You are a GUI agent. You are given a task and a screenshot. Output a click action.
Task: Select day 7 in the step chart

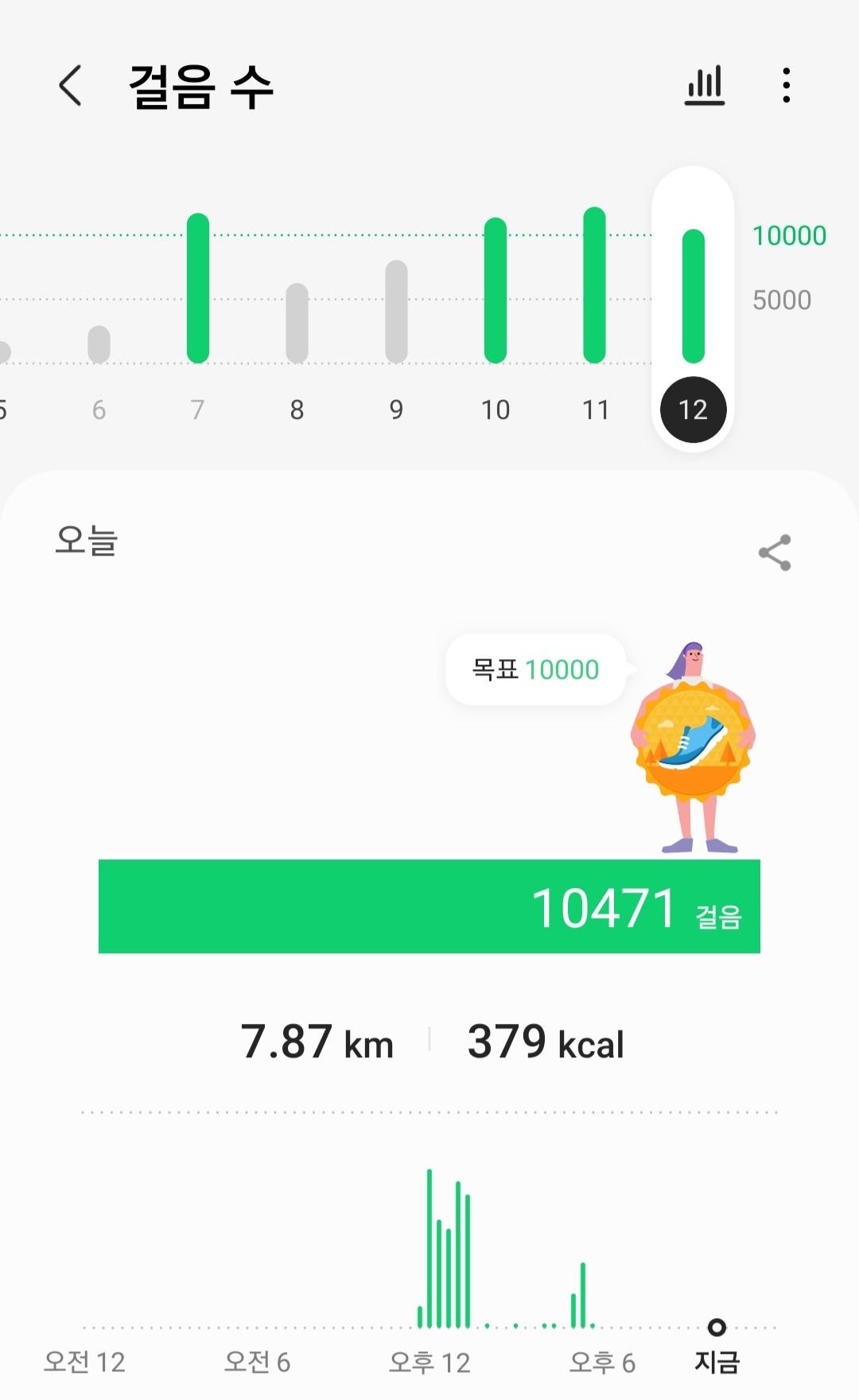pos(198,289)
